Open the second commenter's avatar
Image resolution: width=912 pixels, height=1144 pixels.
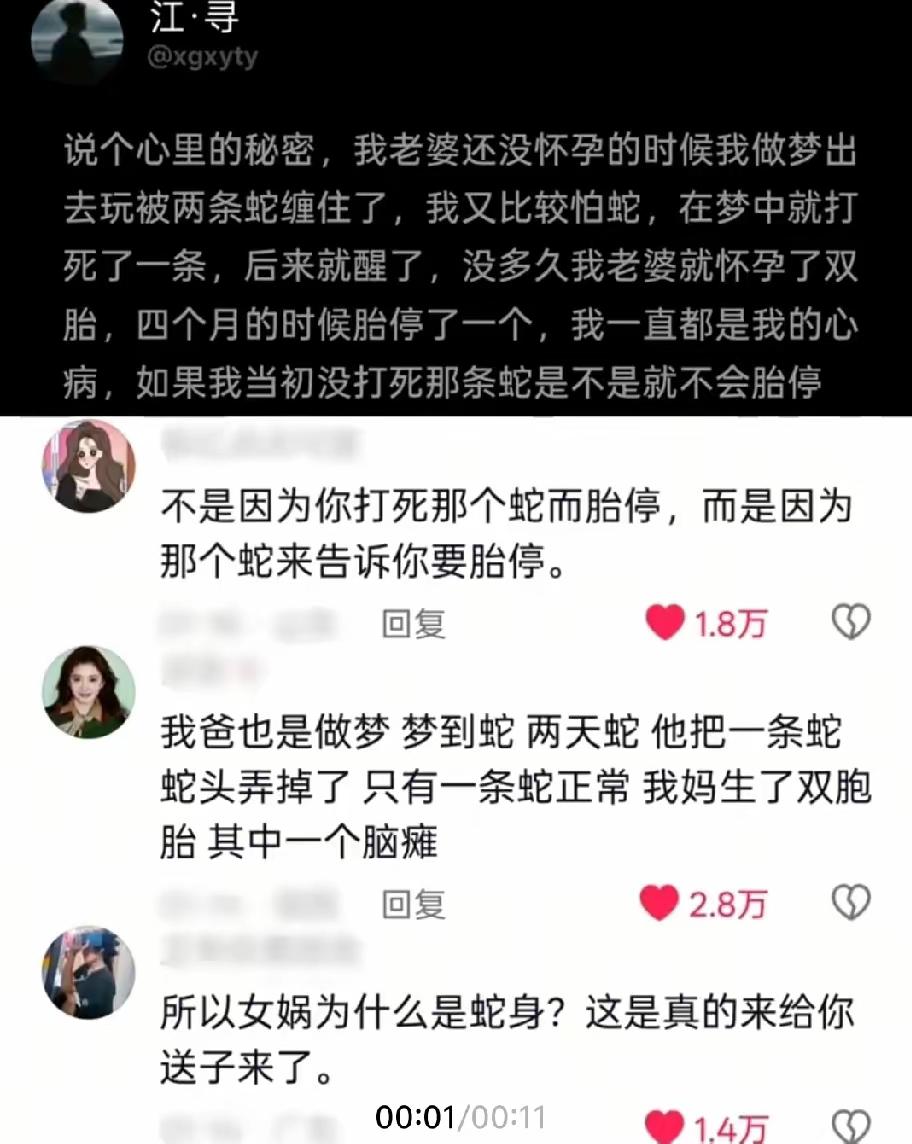89,693
